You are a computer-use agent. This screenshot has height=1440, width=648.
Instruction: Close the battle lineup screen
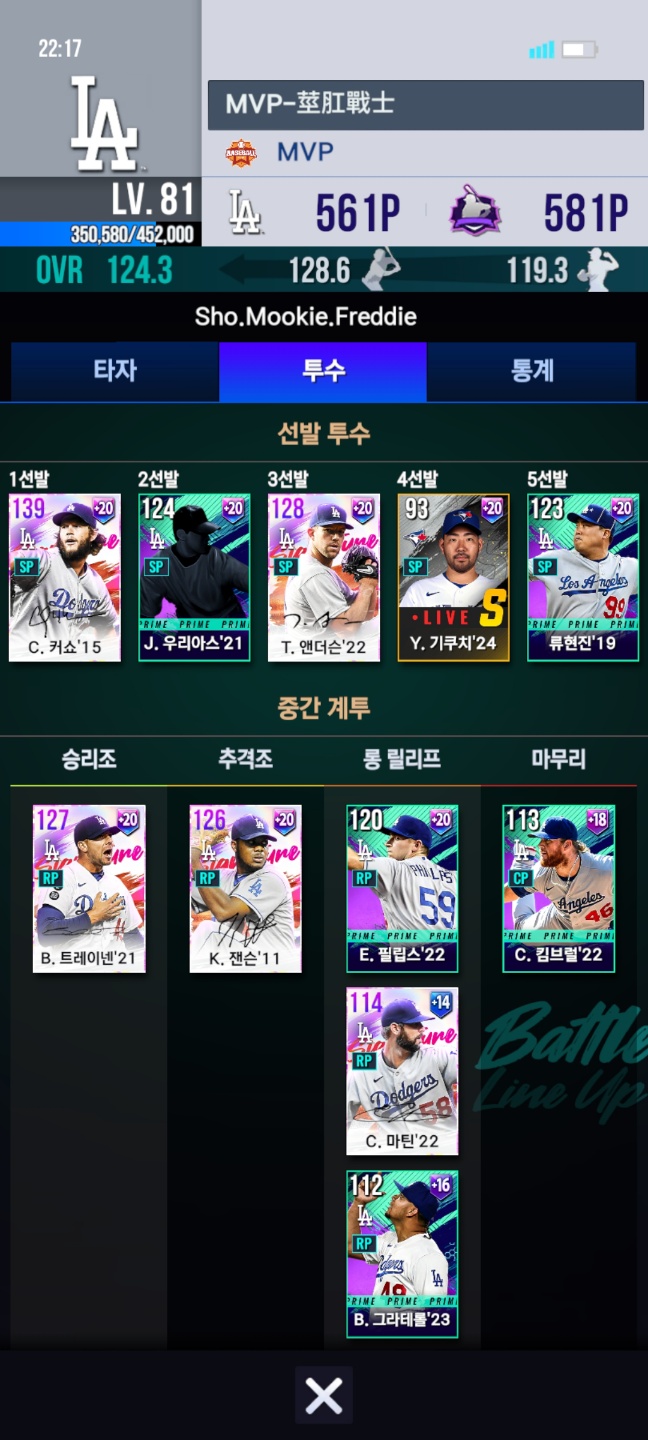click(x=324, y=1395)
